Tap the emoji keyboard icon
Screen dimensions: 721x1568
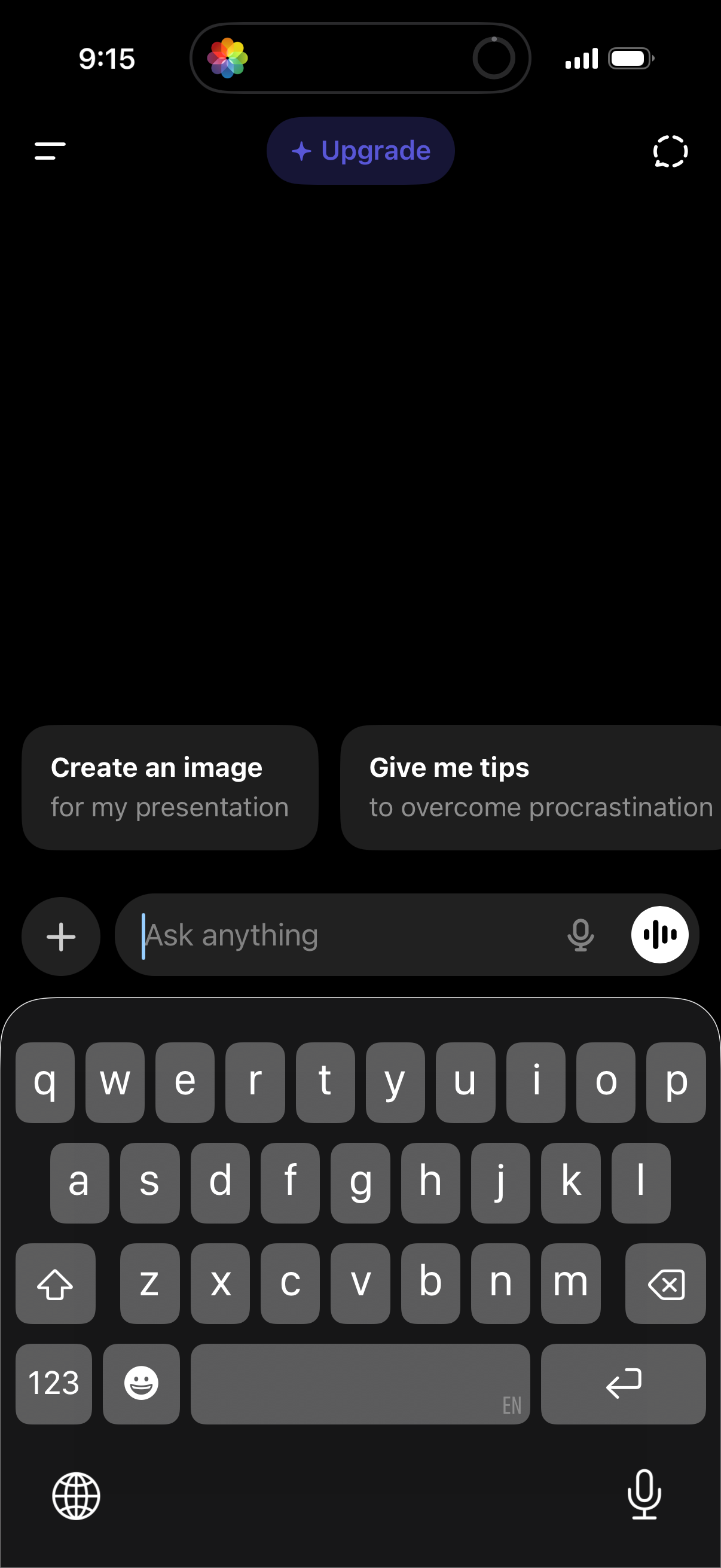pos(141,1384)
